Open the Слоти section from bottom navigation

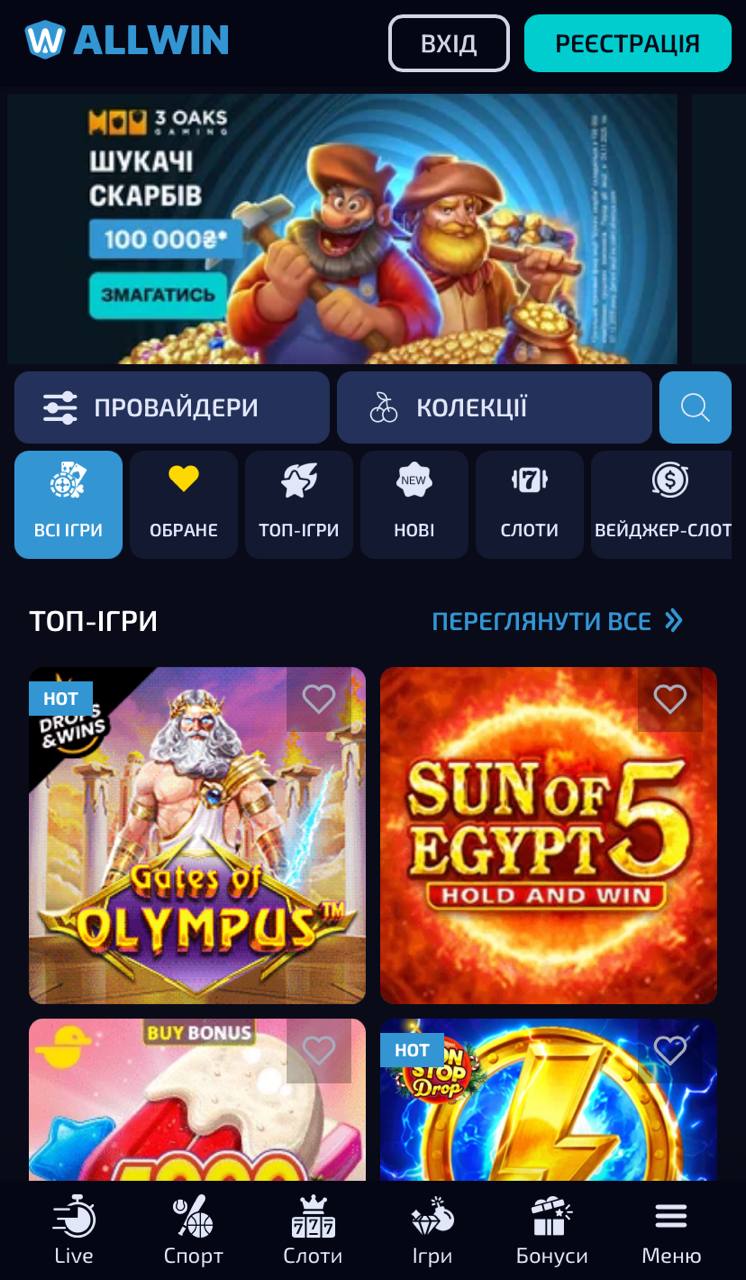click(x=313, y=1230)
